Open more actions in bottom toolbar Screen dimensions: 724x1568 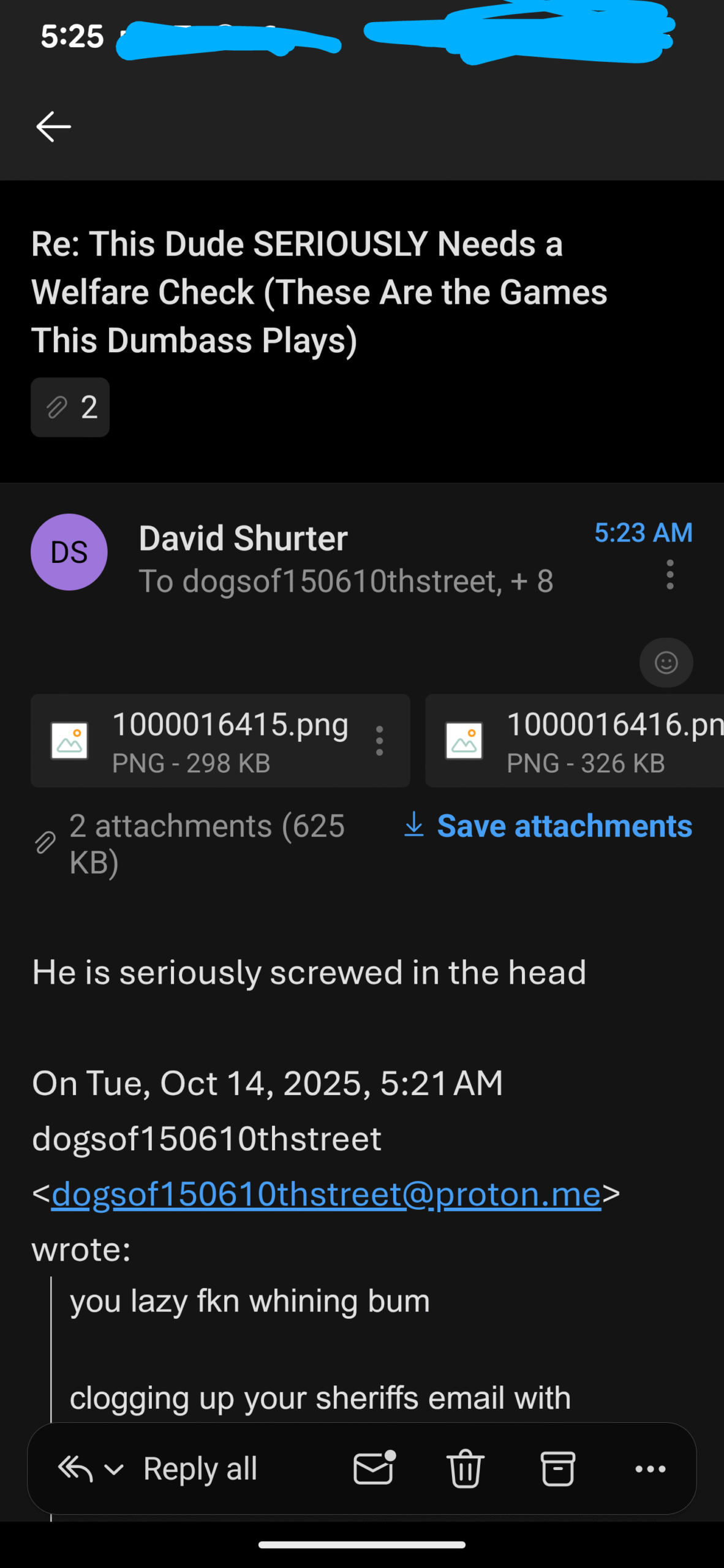pyautogui.click(x=650, y=1469)
